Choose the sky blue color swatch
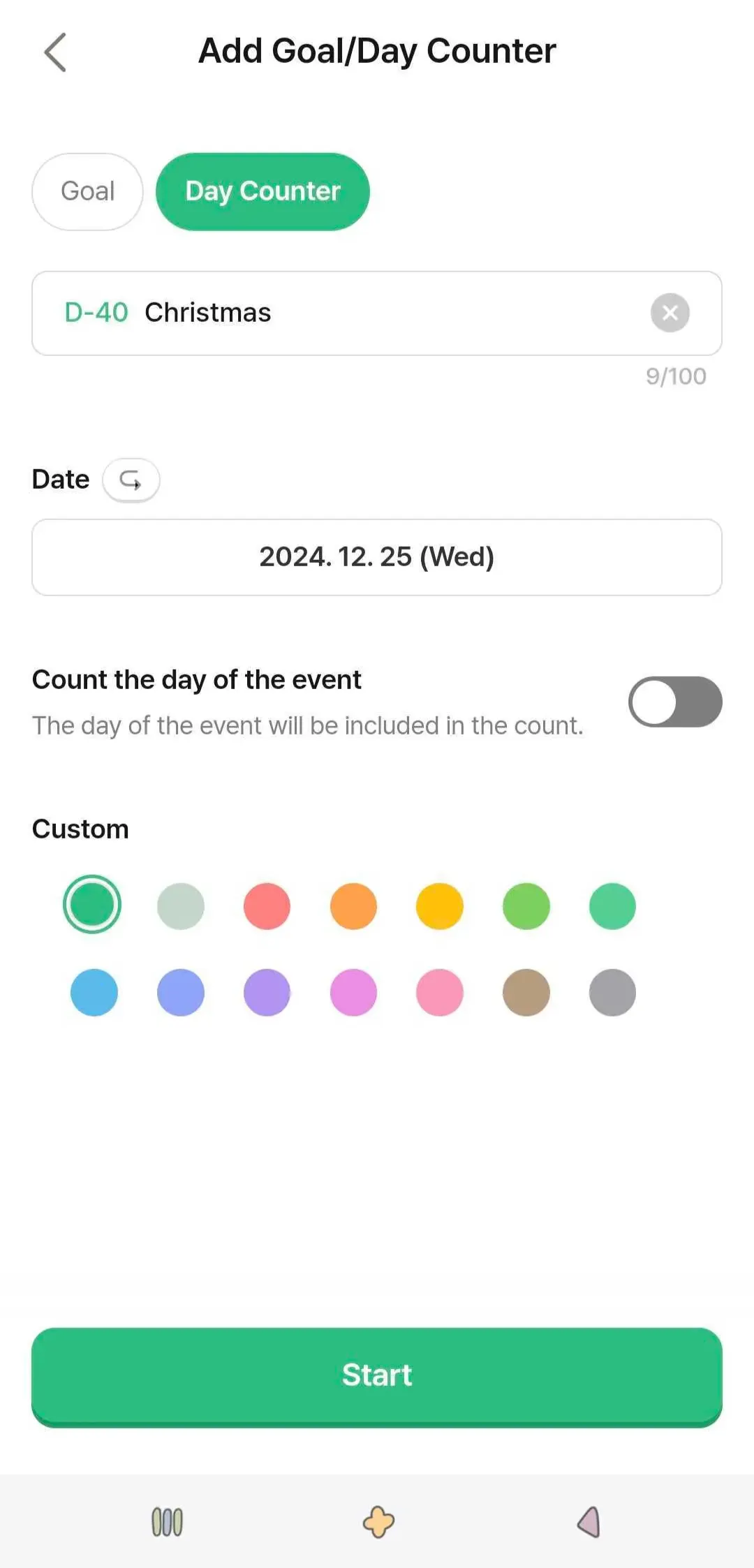The height and width of the screenshot is (1568, 754). click(x=94, y=992)
